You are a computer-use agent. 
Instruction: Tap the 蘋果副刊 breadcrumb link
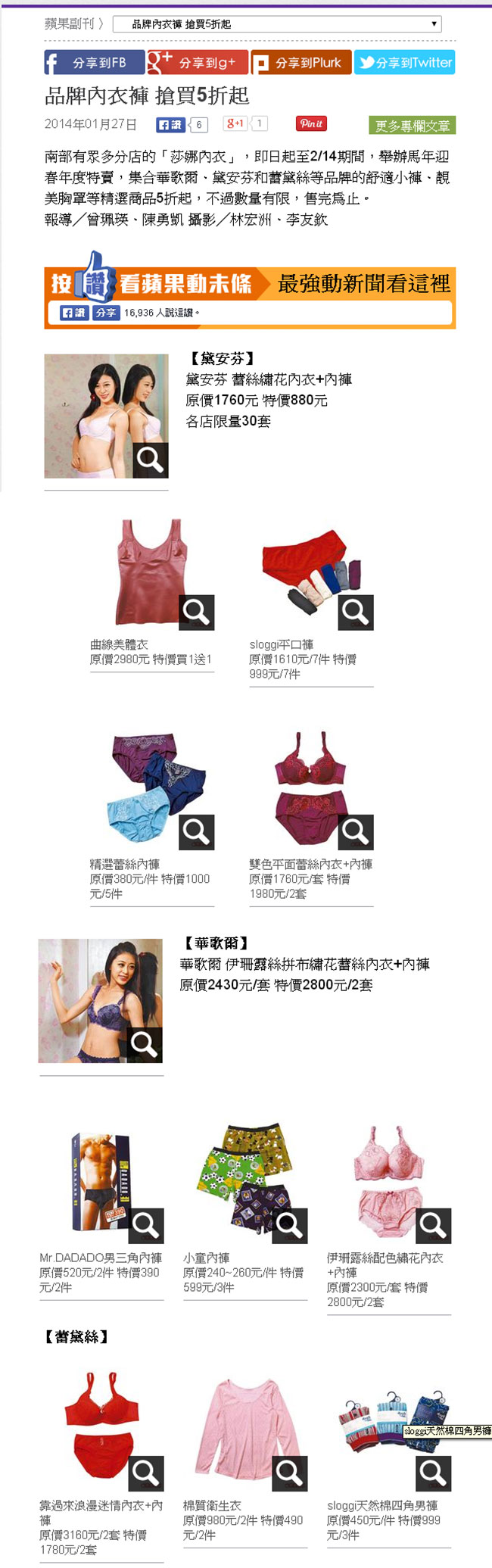pos(68,23)
